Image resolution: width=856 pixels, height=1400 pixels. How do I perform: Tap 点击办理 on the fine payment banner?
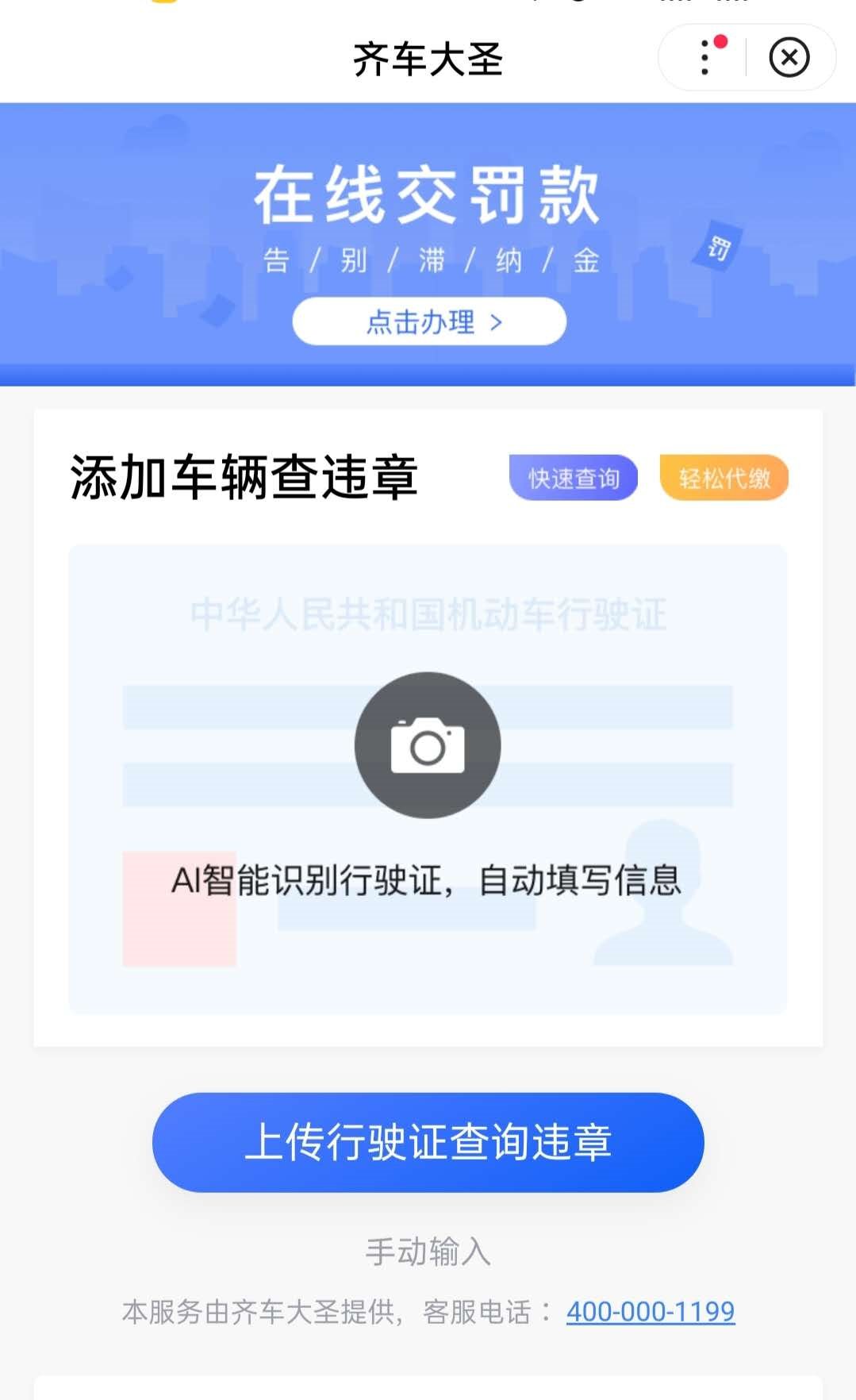429,321
